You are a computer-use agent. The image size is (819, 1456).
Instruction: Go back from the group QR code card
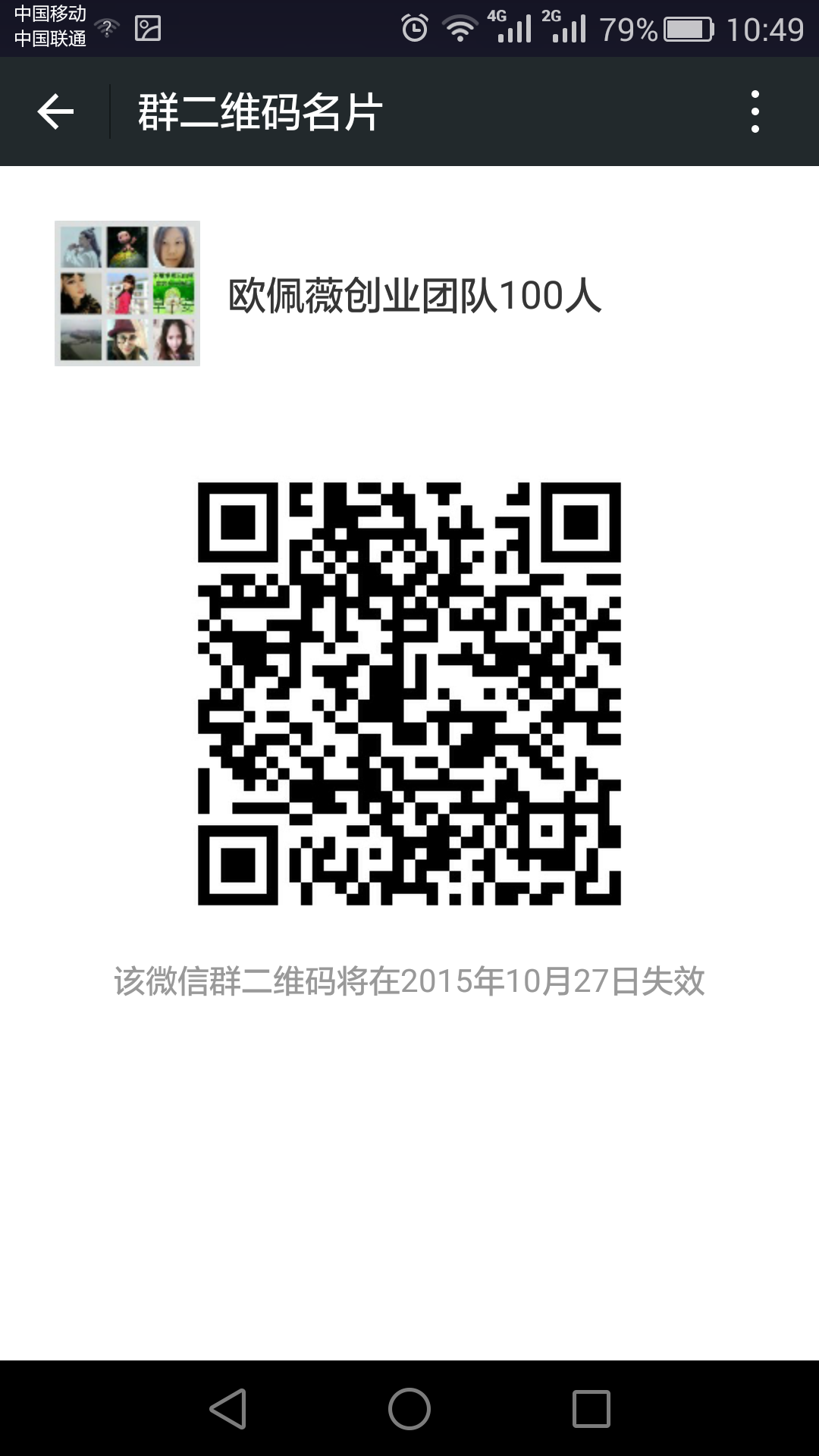[x=55, y=112]
